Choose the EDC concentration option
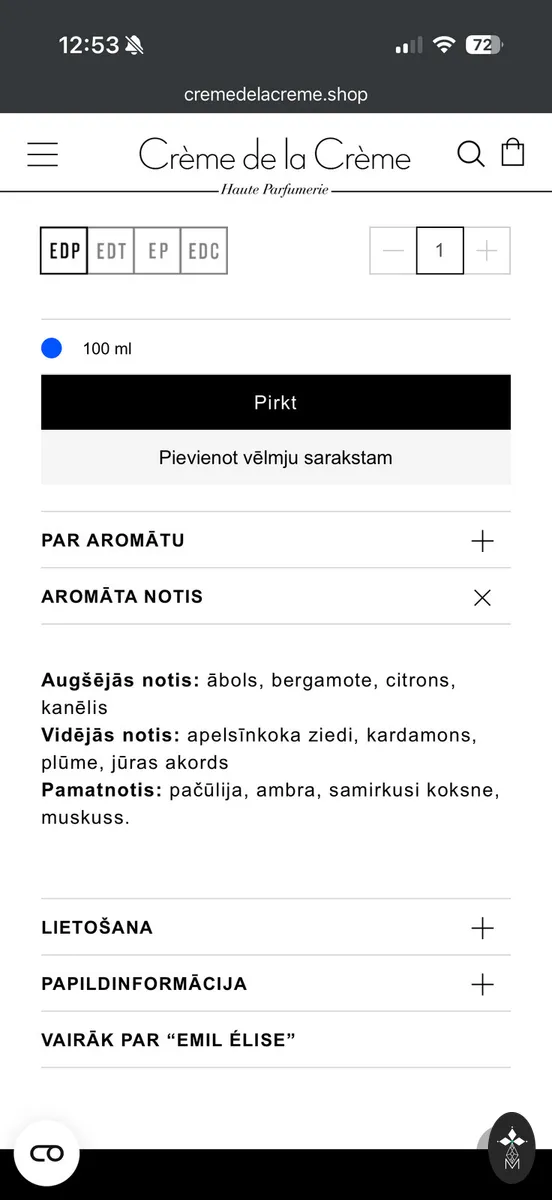Viewport: 552px width, 1200px height. tap(204, 250)
